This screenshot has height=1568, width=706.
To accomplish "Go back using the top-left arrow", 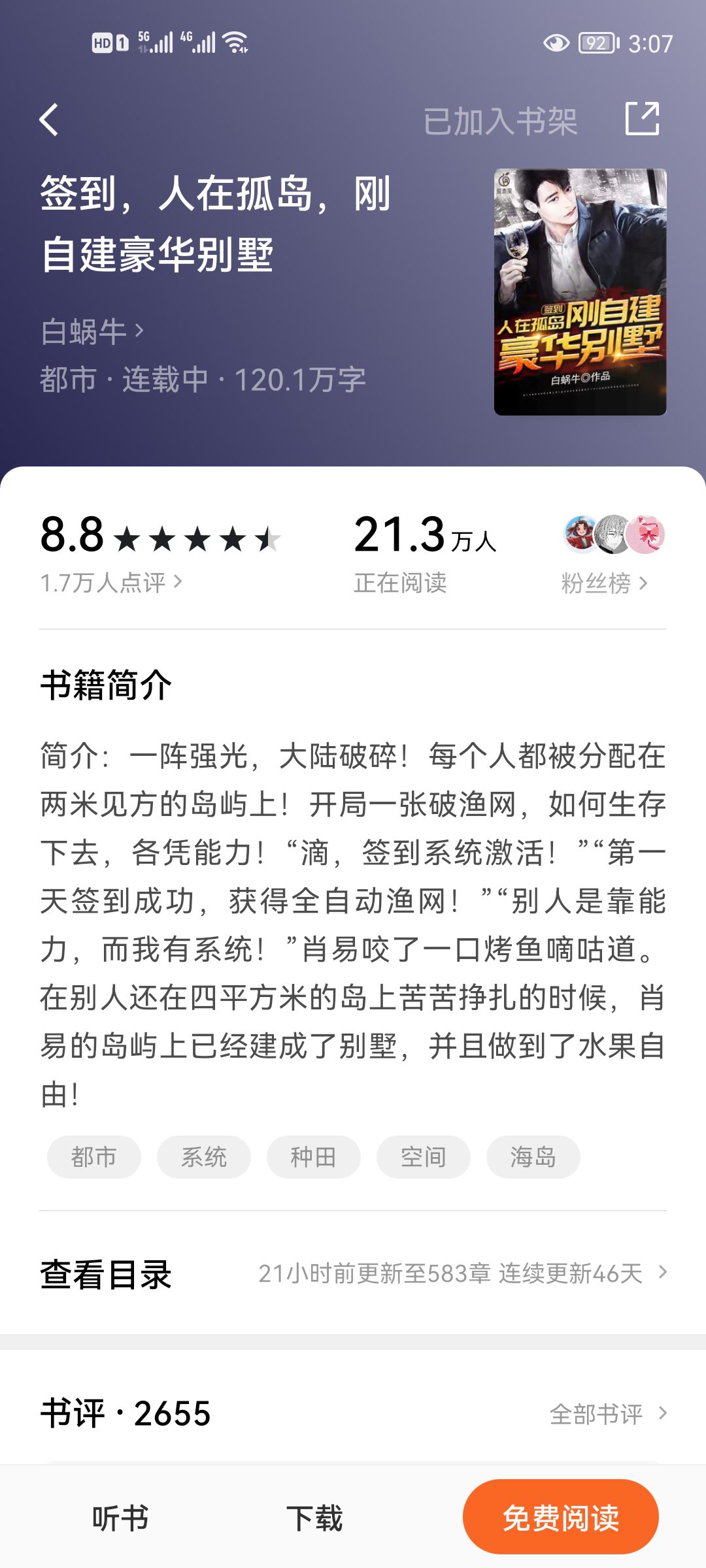I will (49, 120).
